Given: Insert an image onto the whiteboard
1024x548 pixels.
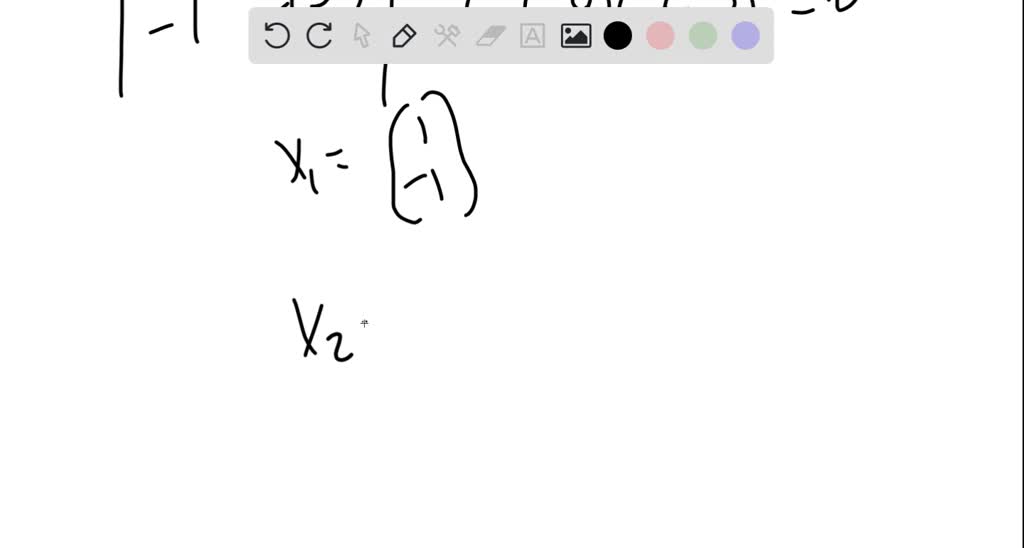Looking at the screenshot, I should [575, 37].
